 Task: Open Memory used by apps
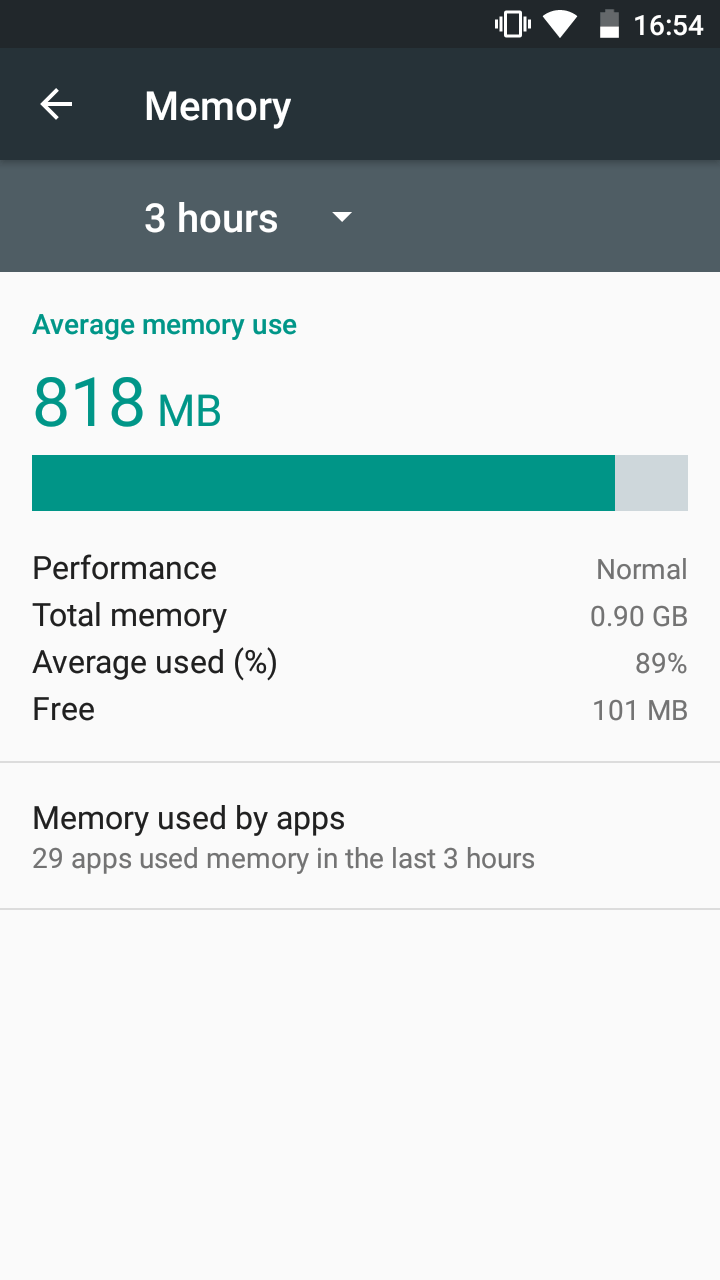tap(360, 836)
